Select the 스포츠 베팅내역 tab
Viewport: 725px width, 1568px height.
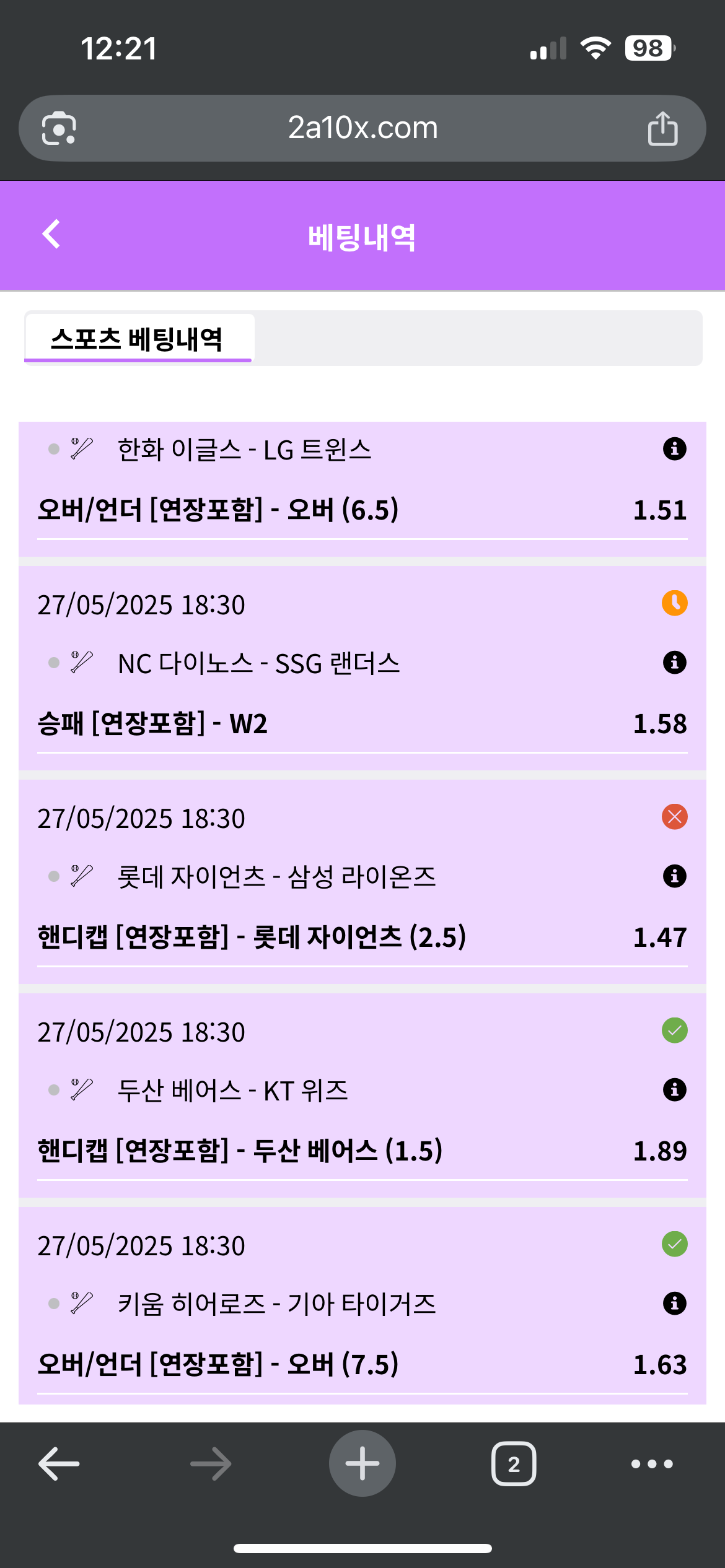click(x=138, y=339)
